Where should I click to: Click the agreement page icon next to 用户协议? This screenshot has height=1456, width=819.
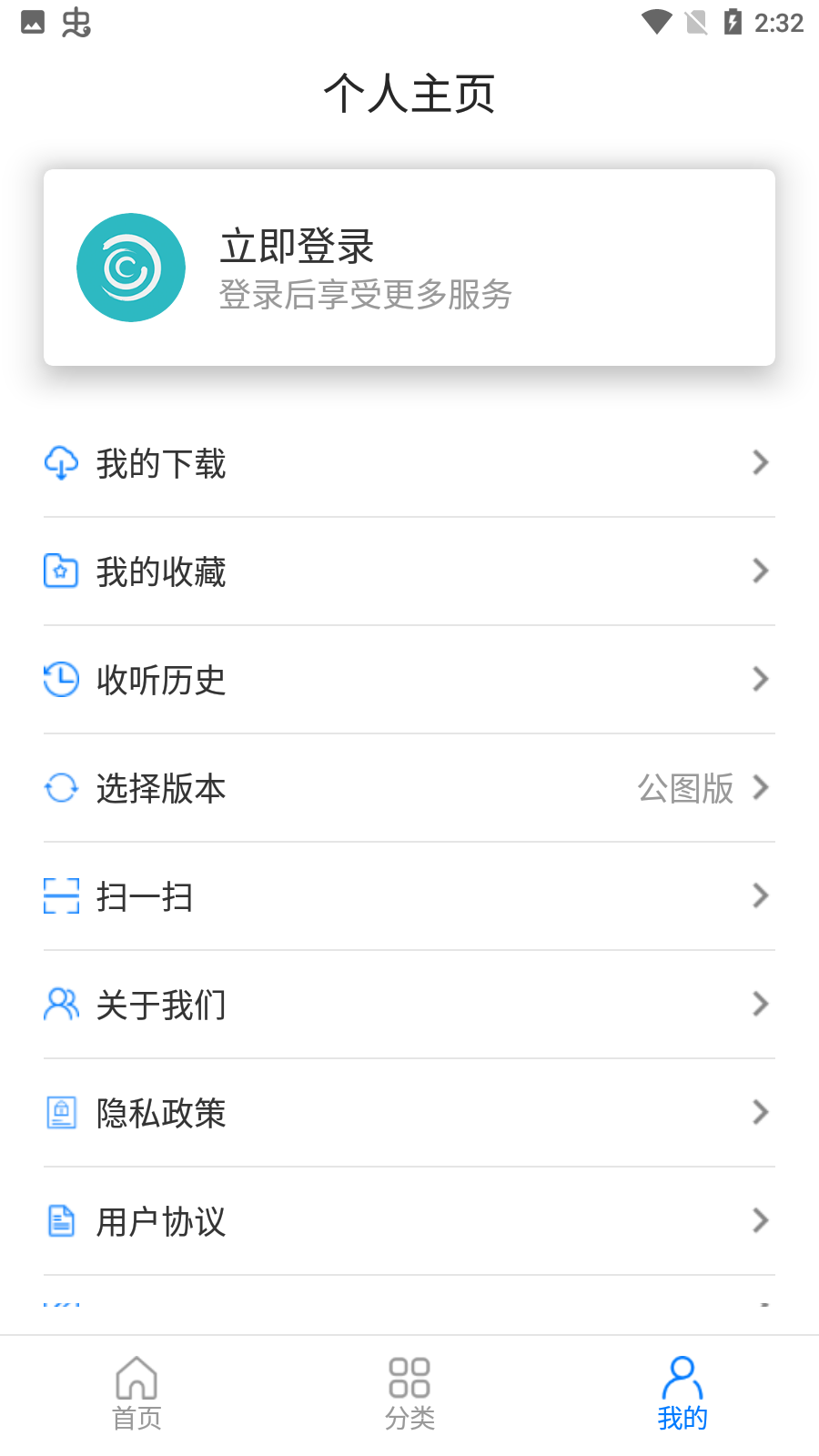tap(61, 1221)
